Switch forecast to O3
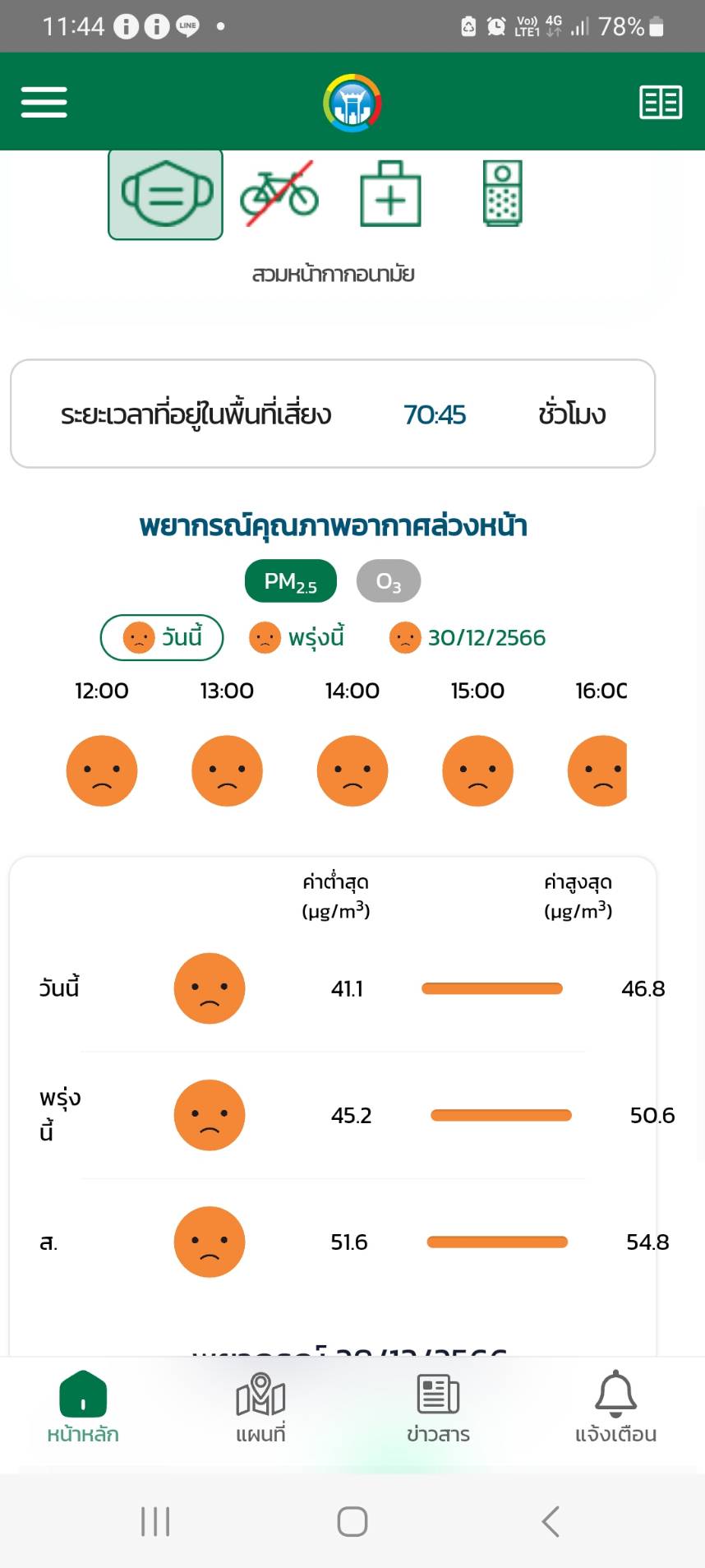Image resolution: width=705 pixels, height=1568 pixels. 389,581
